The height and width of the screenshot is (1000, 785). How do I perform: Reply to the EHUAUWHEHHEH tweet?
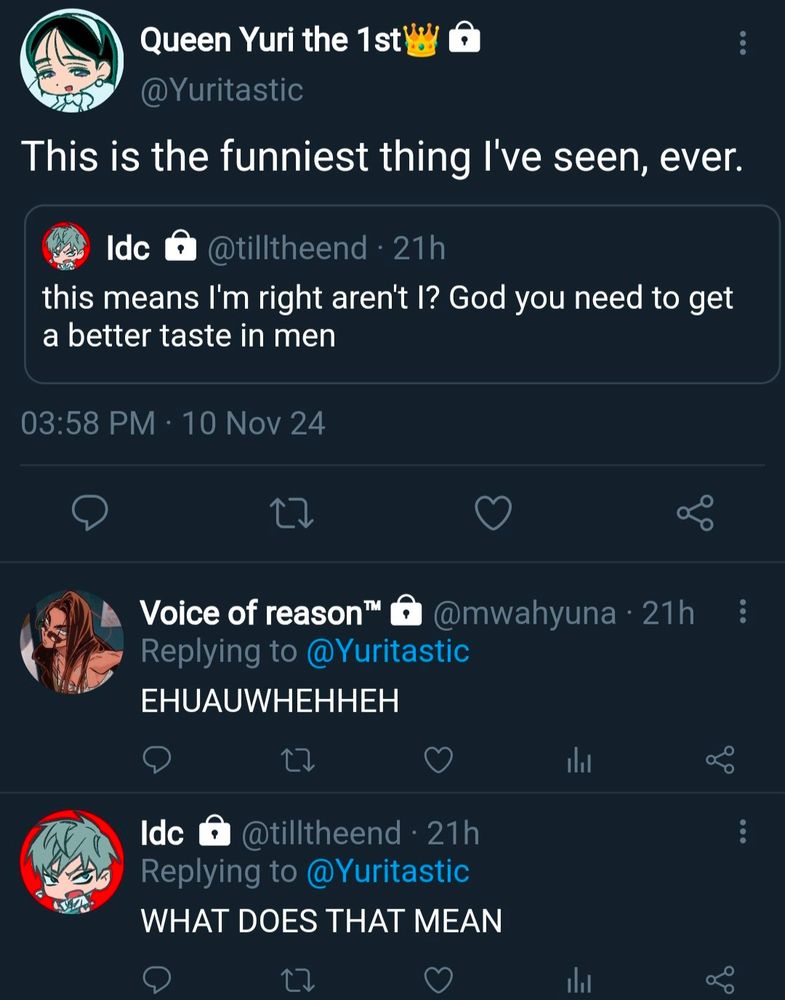point(155,762)
